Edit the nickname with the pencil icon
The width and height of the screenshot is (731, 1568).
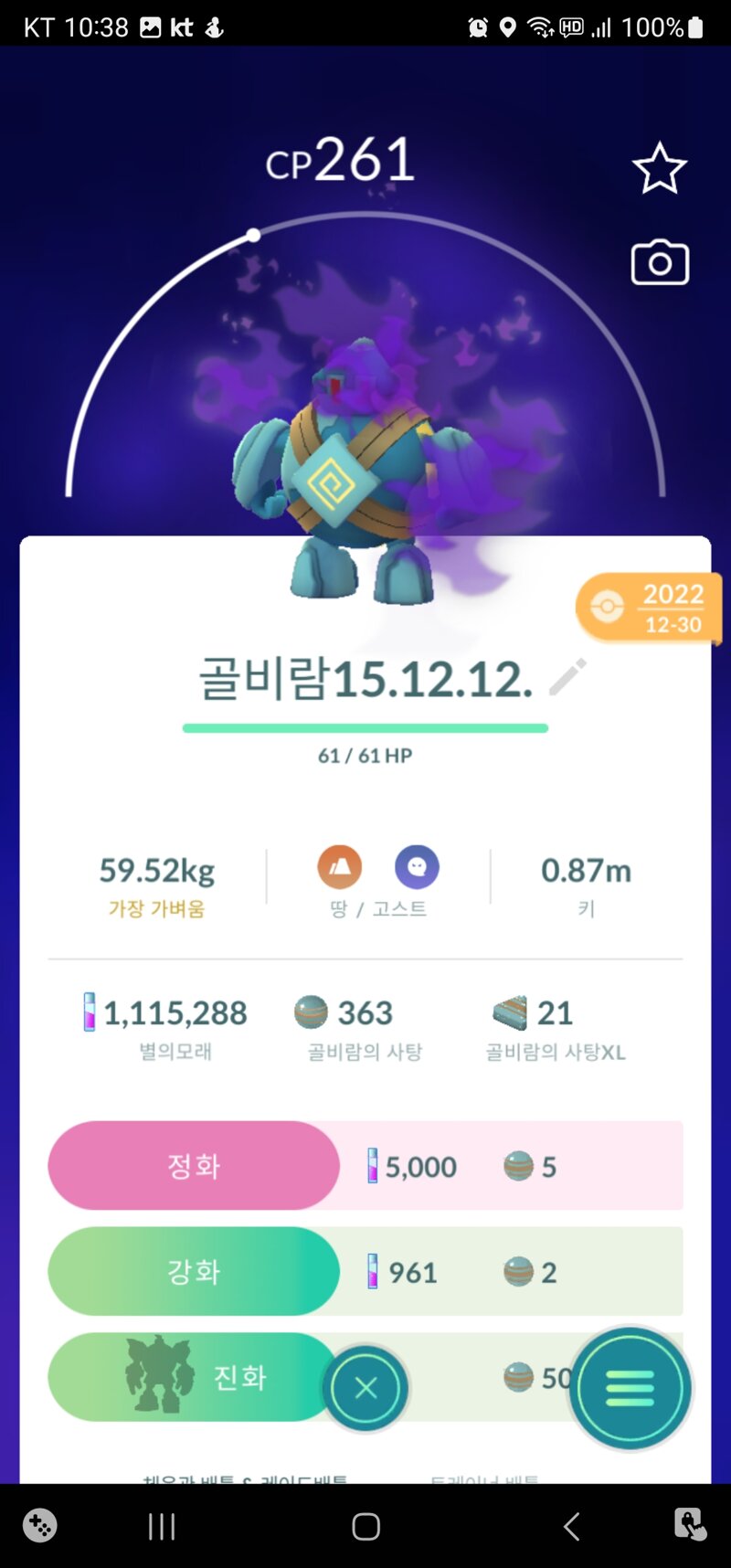tap(567, 677)
